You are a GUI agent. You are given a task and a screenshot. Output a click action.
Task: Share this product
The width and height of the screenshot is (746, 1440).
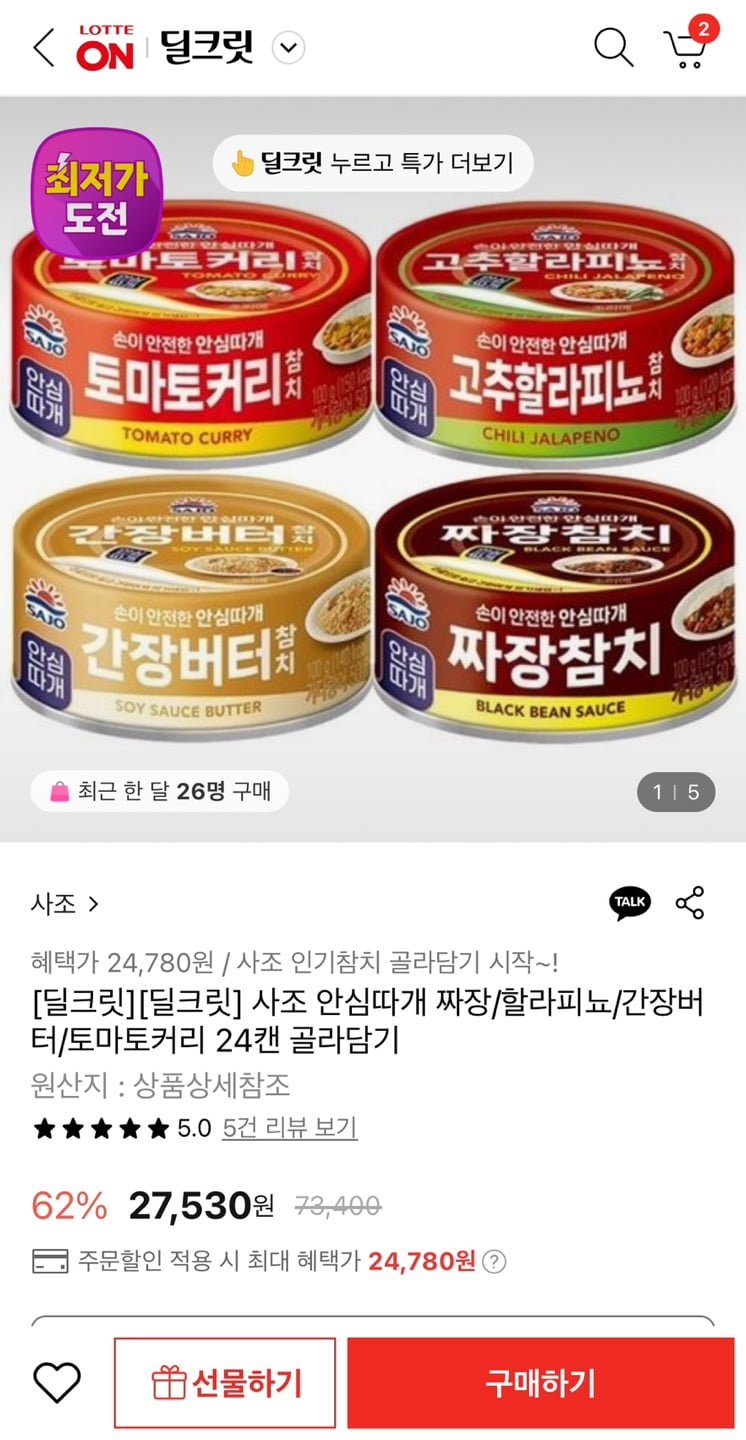[690, 903]
